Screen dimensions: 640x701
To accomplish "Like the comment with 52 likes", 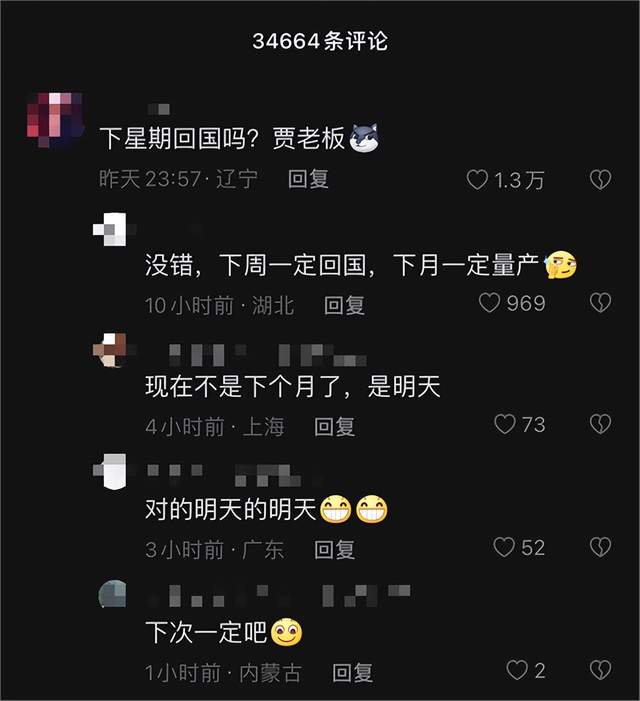I will coord(505,548).
